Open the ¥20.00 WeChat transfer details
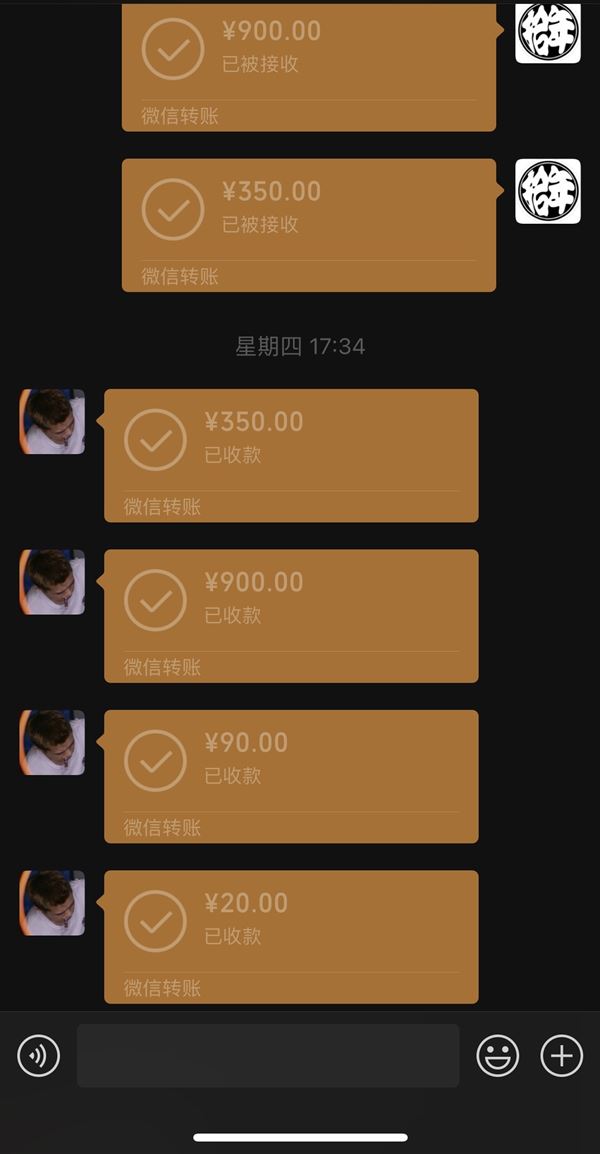Image resolution: width=600 pixels, height=1154 pixels. [x=292, y=937]
